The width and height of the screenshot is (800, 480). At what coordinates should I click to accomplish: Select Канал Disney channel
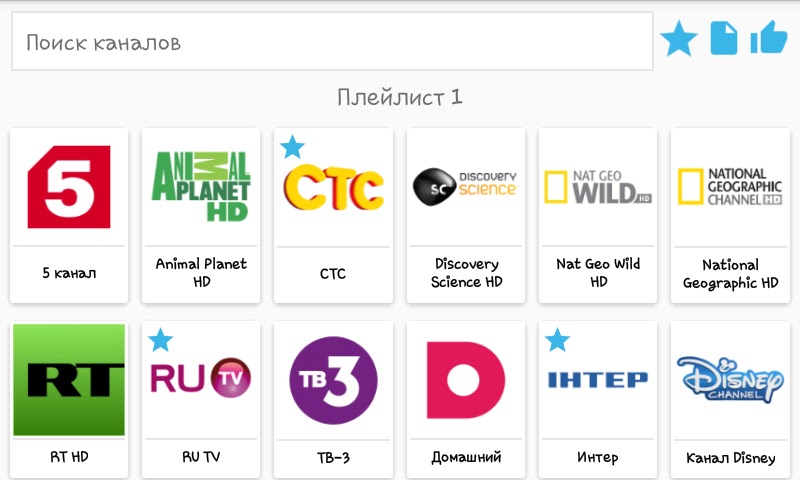730,398
